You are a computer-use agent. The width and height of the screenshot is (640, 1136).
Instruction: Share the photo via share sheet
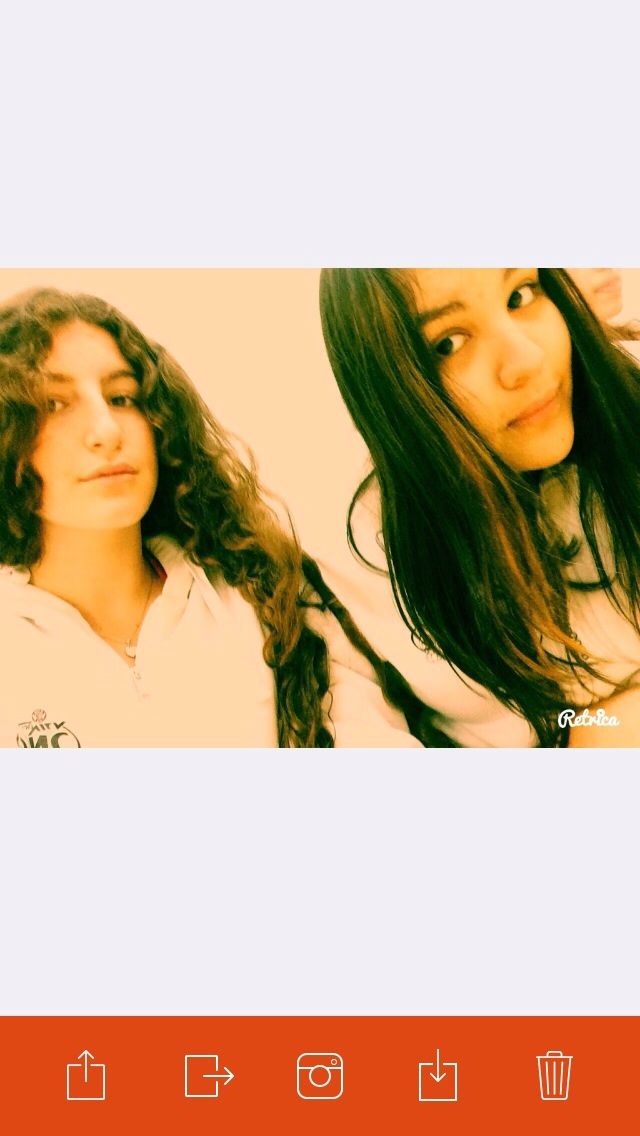86,1076
